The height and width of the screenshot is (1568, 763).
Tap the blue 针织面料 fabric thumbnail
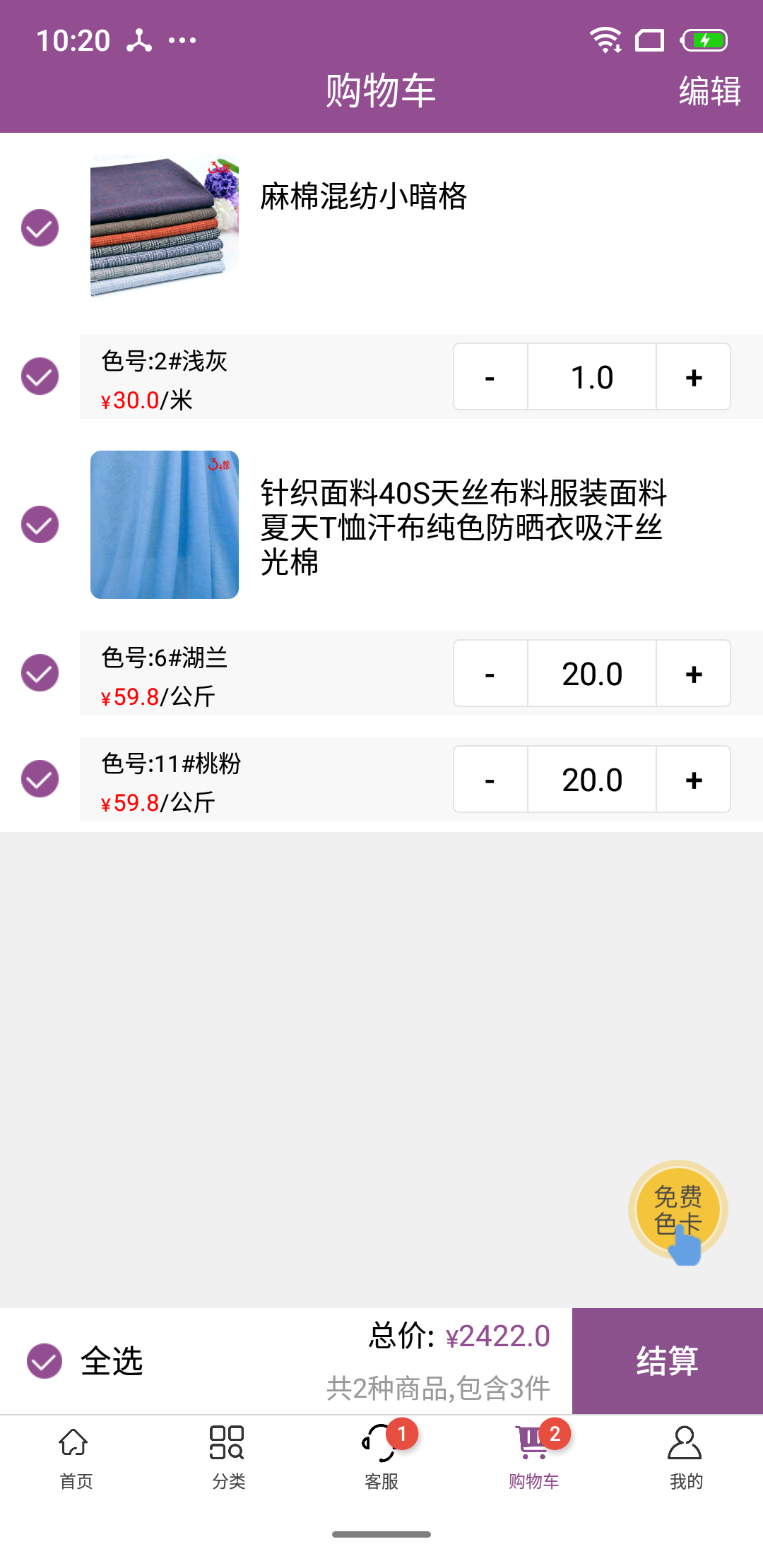pos(165,525)
